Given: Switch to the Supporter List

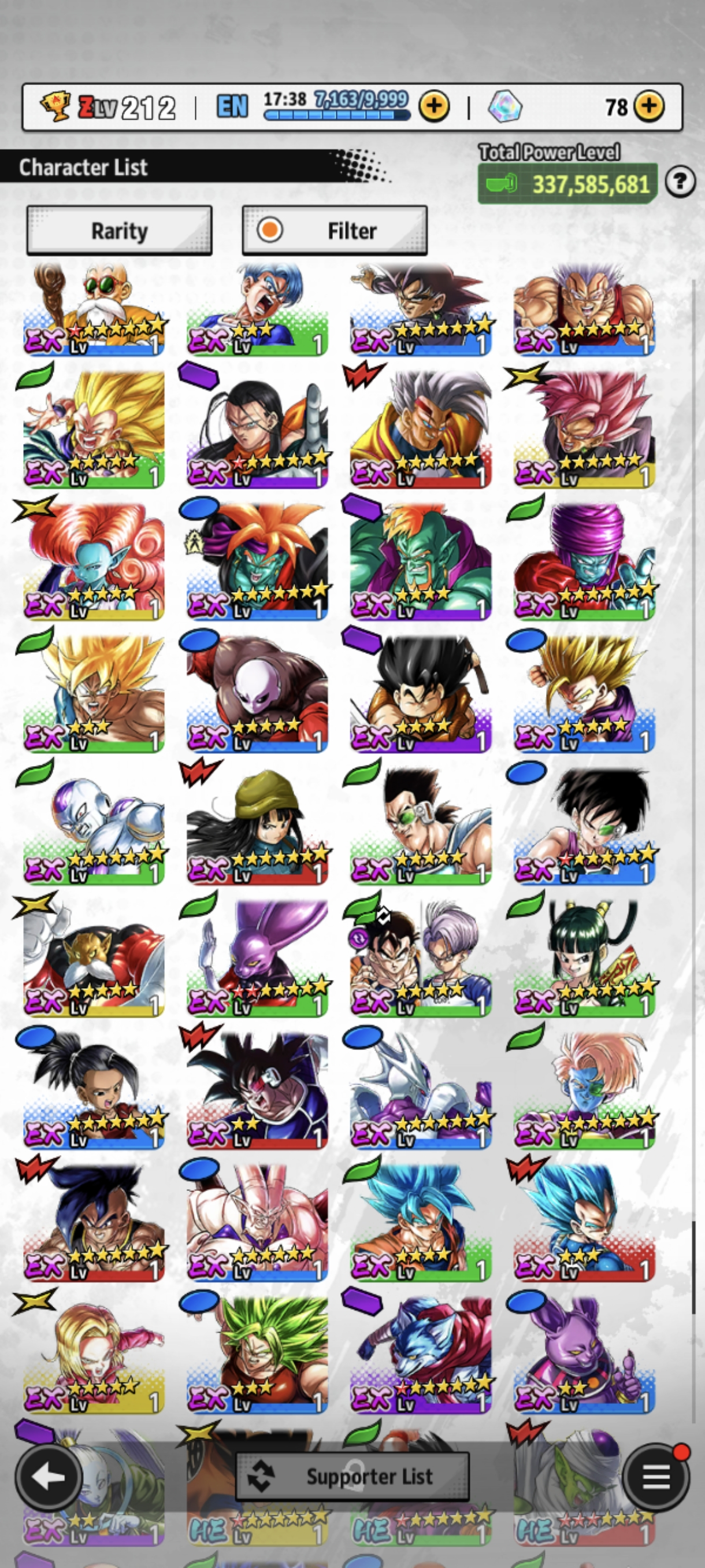Looking at the screenshot, I should point(352,1477).
